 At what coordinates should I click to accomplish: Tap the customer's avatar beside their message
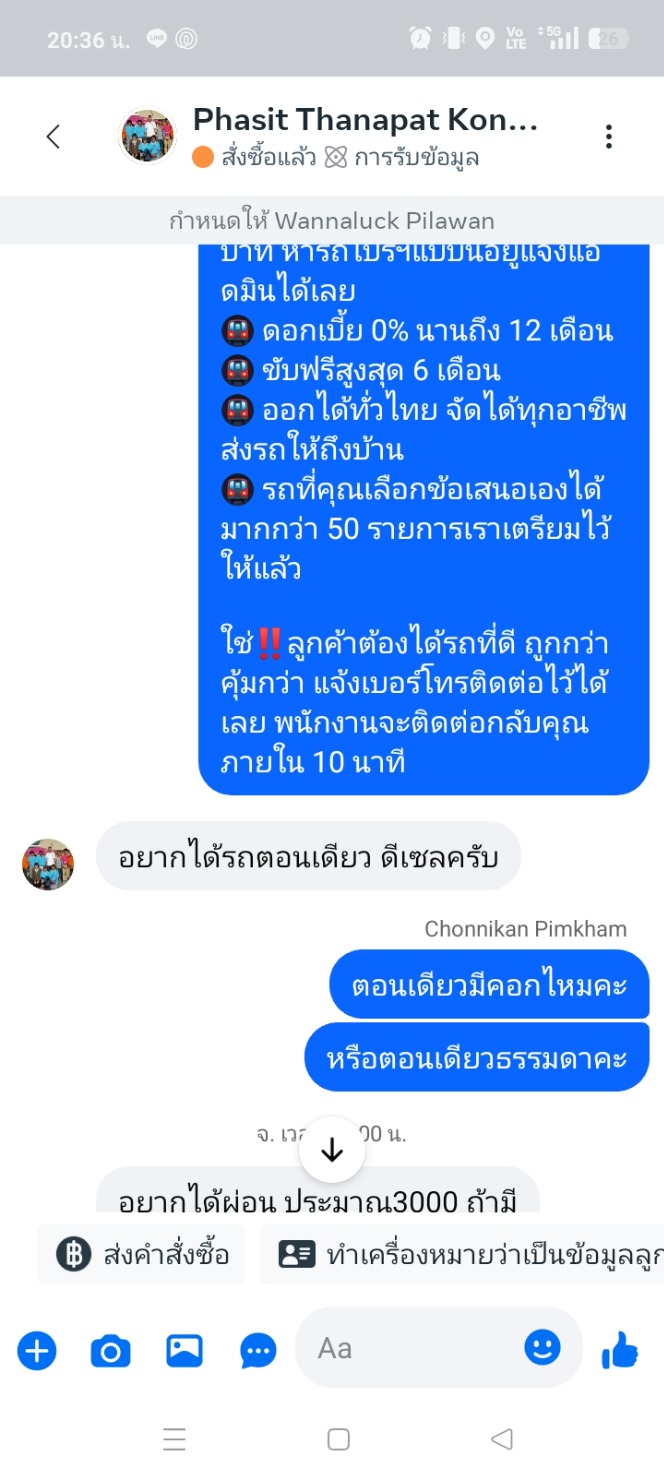[x=48, y=864]
